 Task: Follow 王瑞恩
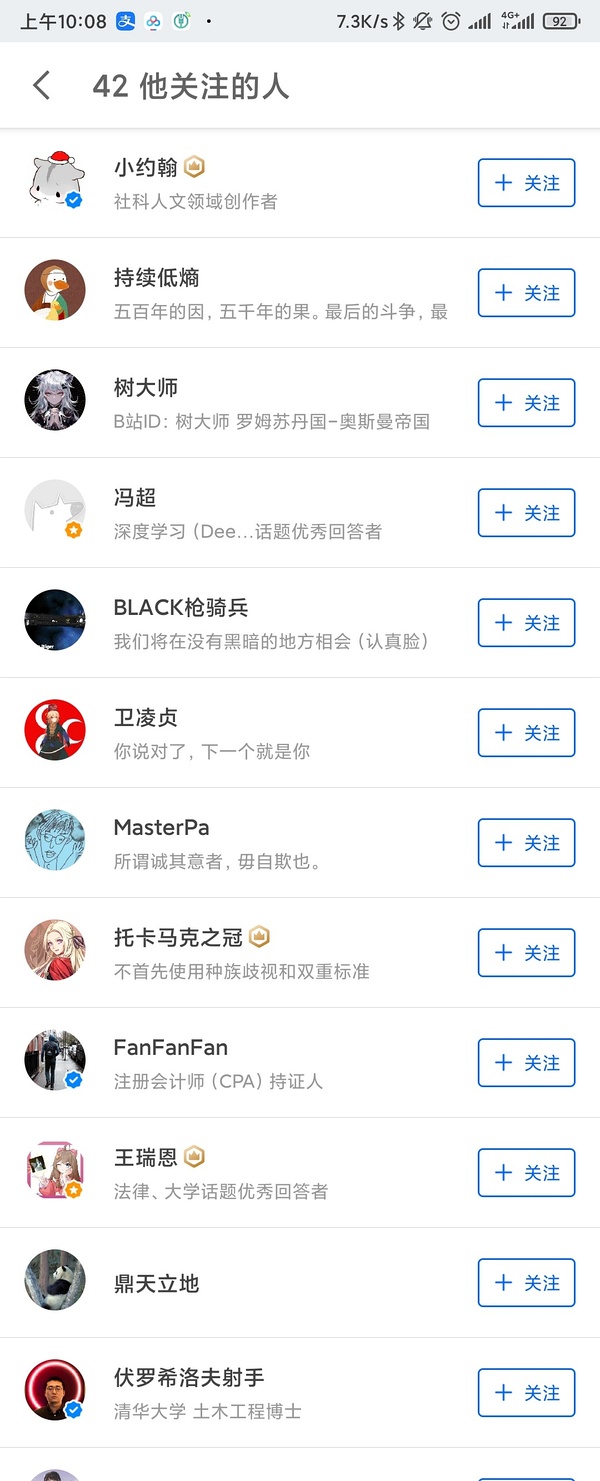(x=526, y=1173)
